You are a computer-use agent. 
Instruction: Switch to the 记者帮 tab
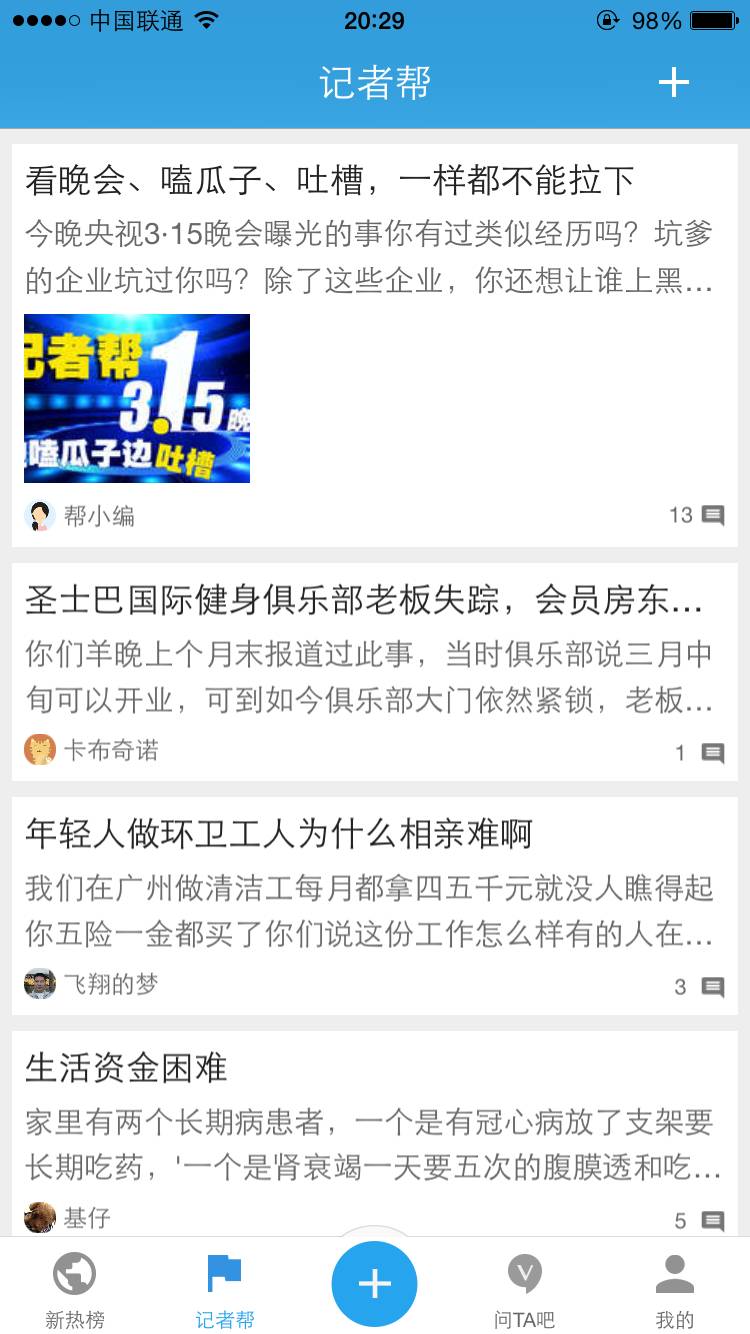224,1290
